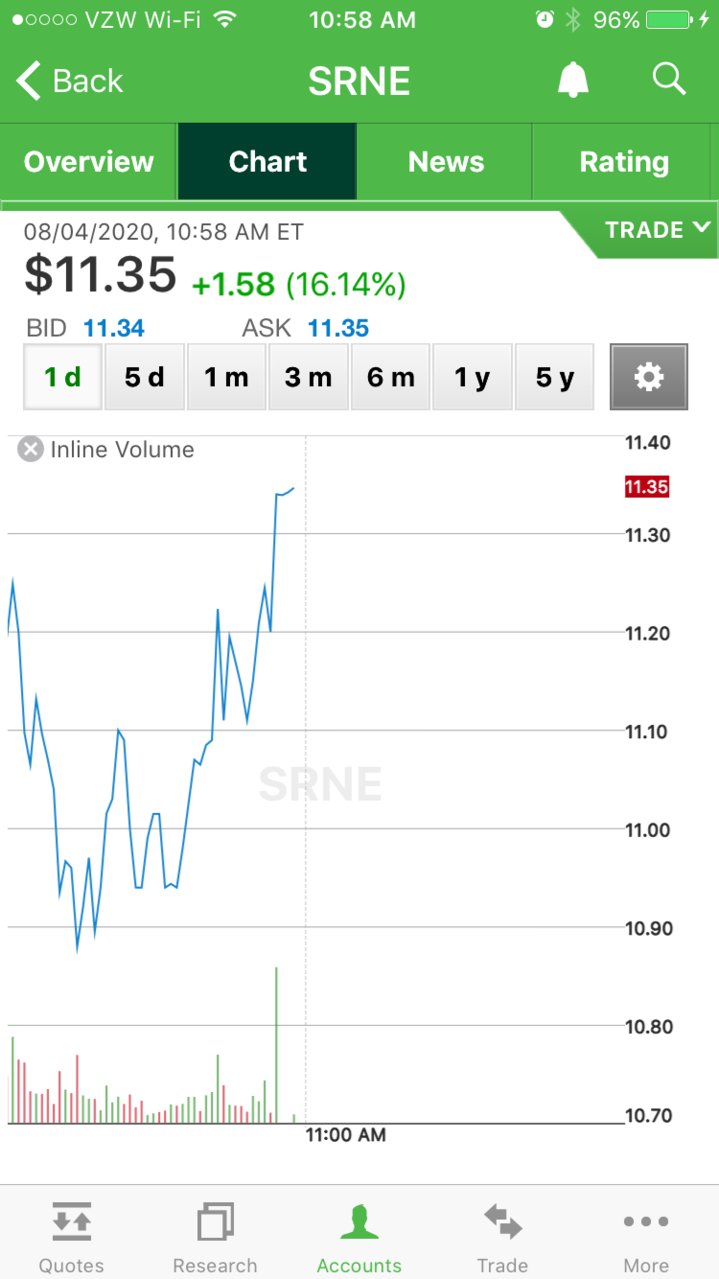The image size is (719, 1279).
Task: Select the 5 y chart range
Action: point(554,377)
